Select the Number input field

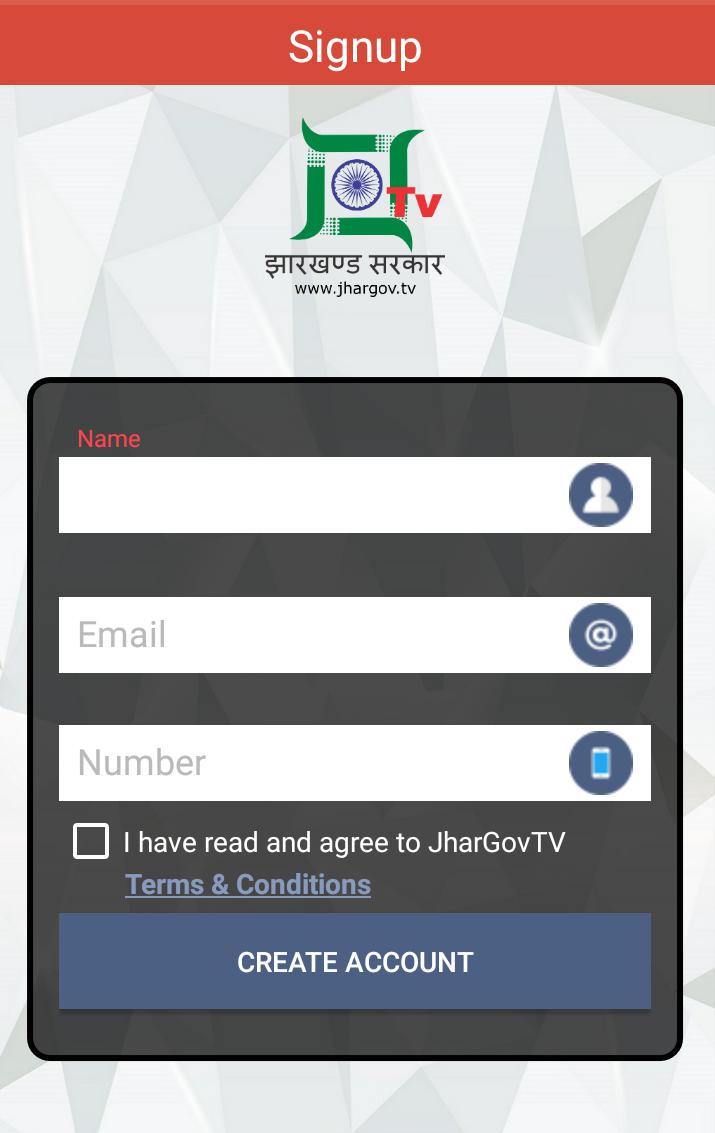point(310,763)
